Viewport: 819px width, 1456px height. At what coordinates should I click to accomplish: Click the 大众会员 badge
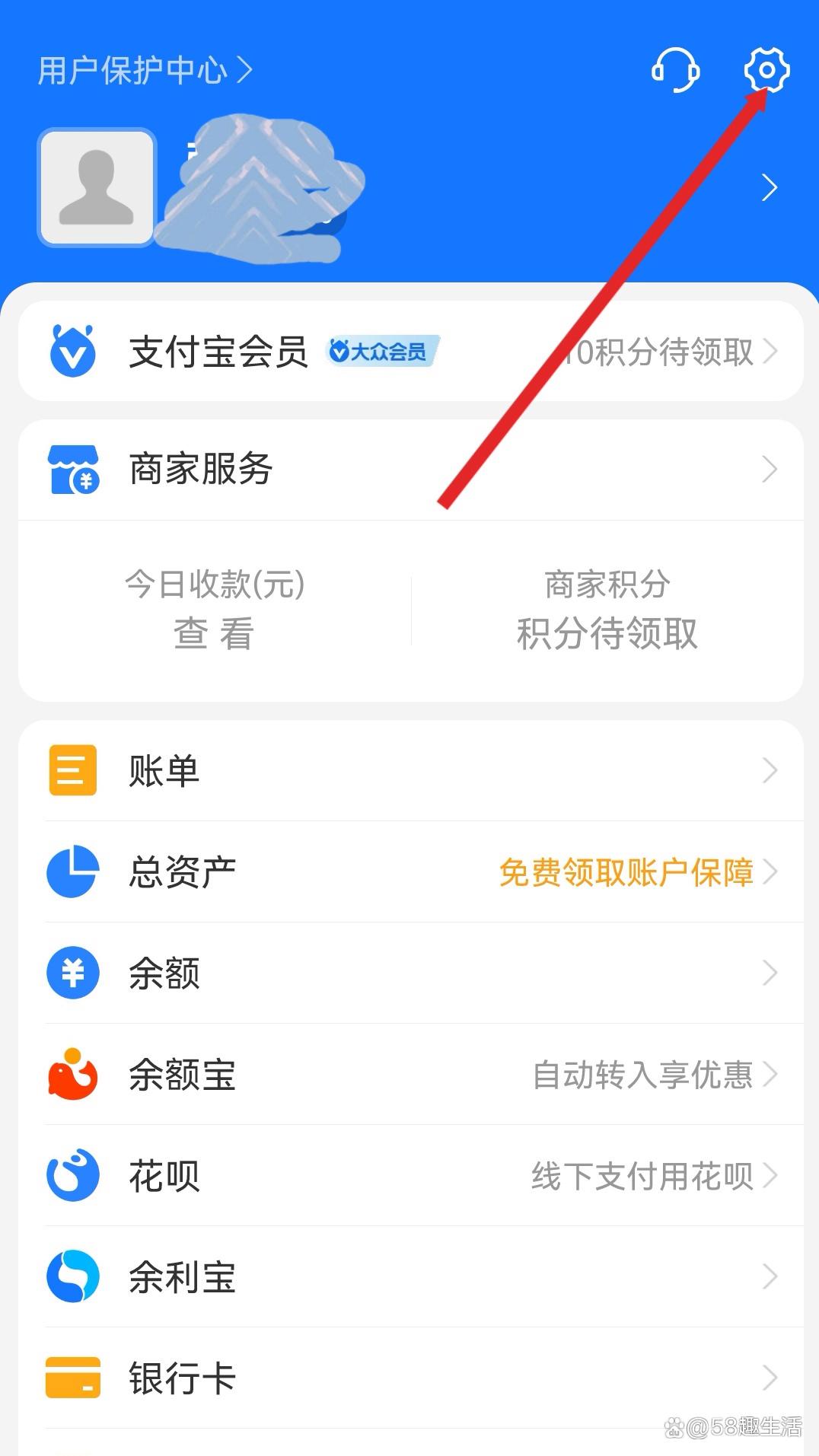click(x=381, y=352)
